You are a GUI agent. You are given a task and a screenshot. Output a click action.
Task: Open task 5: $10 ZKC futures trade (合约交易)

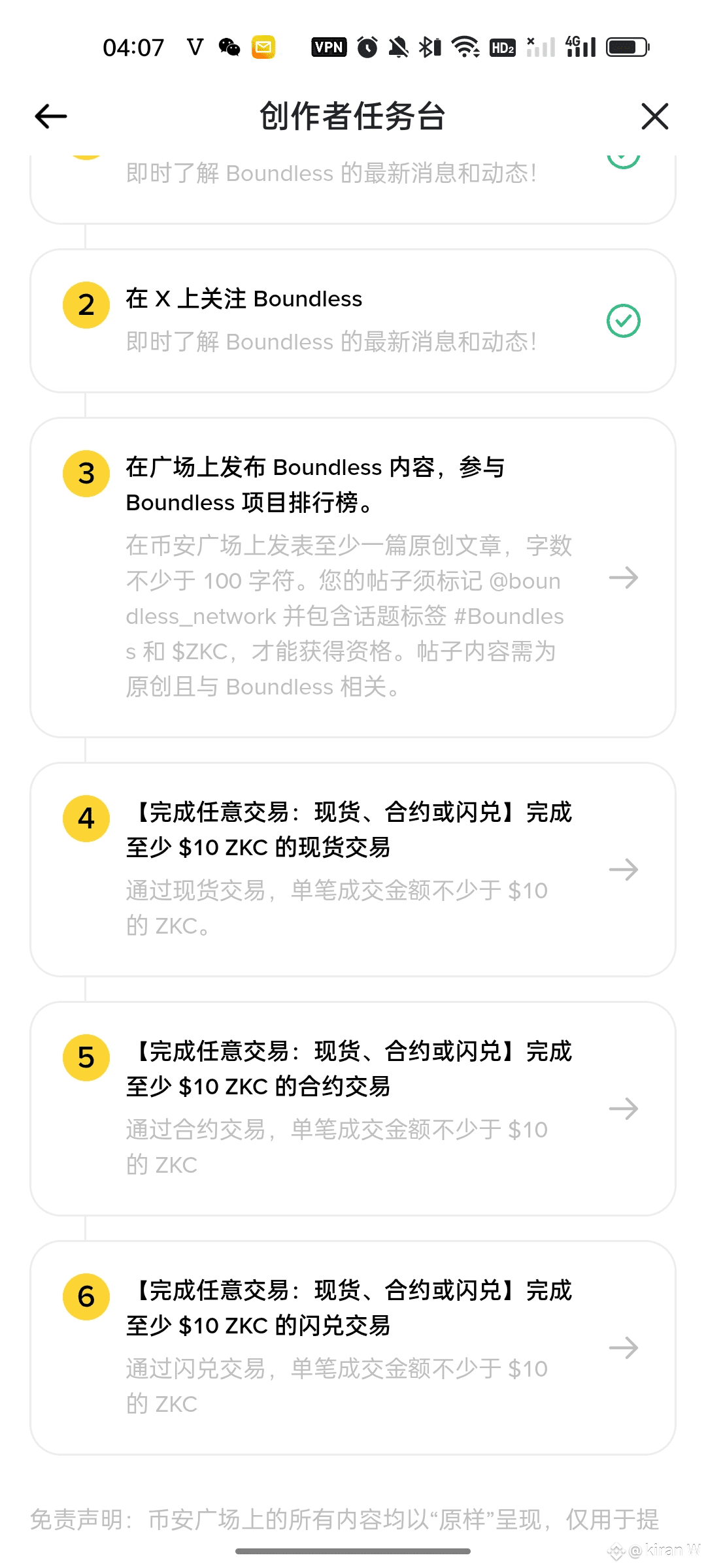353,1108
